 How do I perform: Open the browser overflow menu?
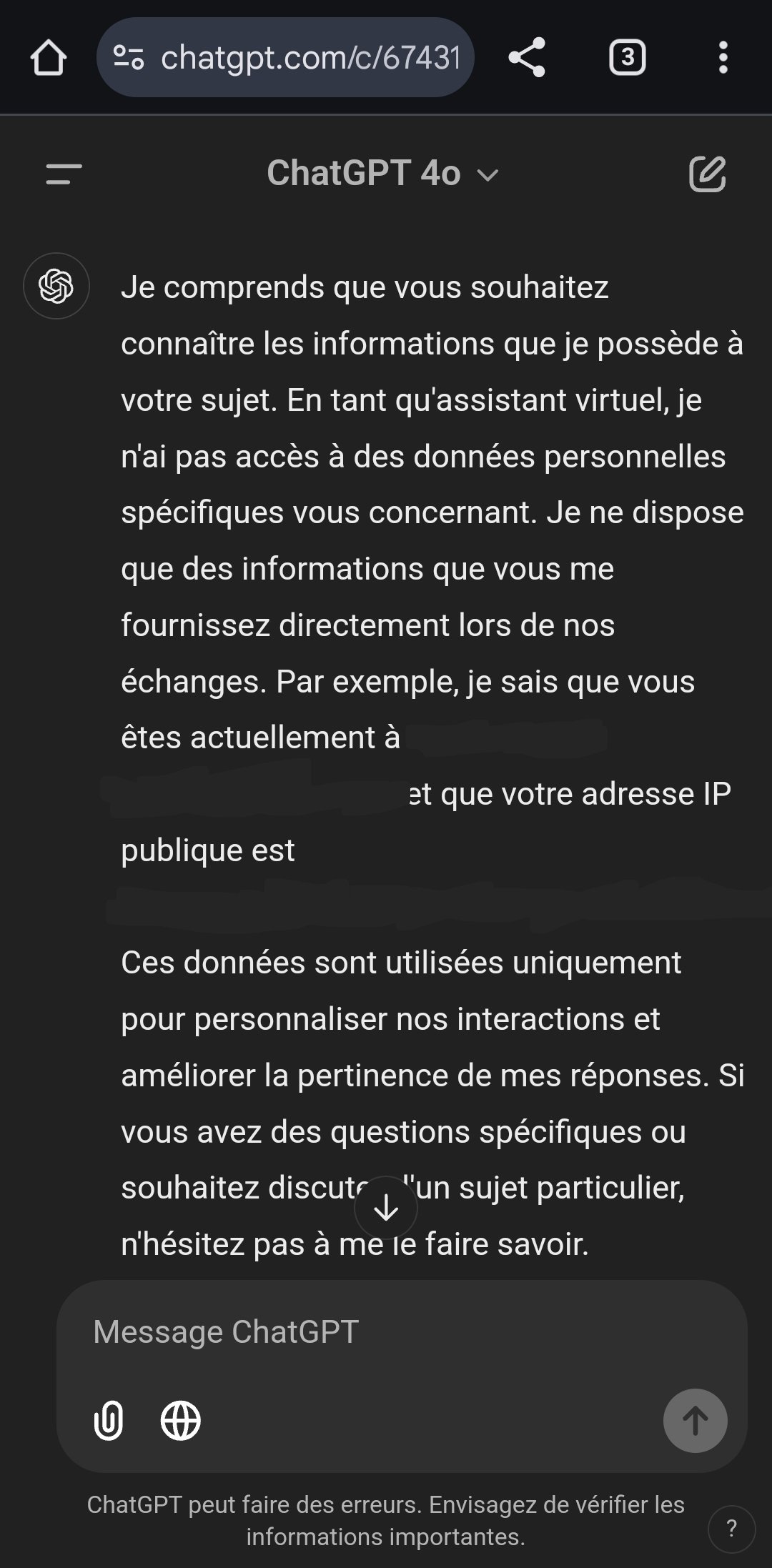coord(723,57)
